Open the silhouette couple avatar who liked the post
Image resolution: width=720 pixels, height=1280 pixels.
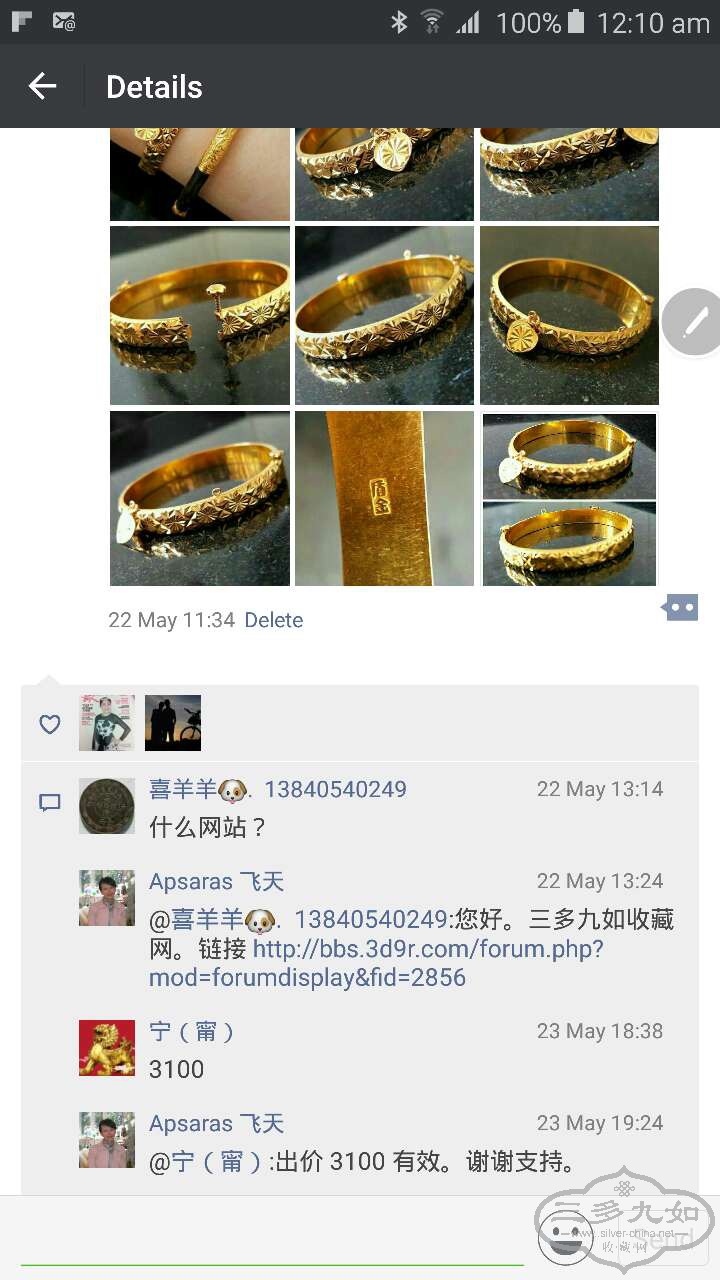[x=173, y=723]
